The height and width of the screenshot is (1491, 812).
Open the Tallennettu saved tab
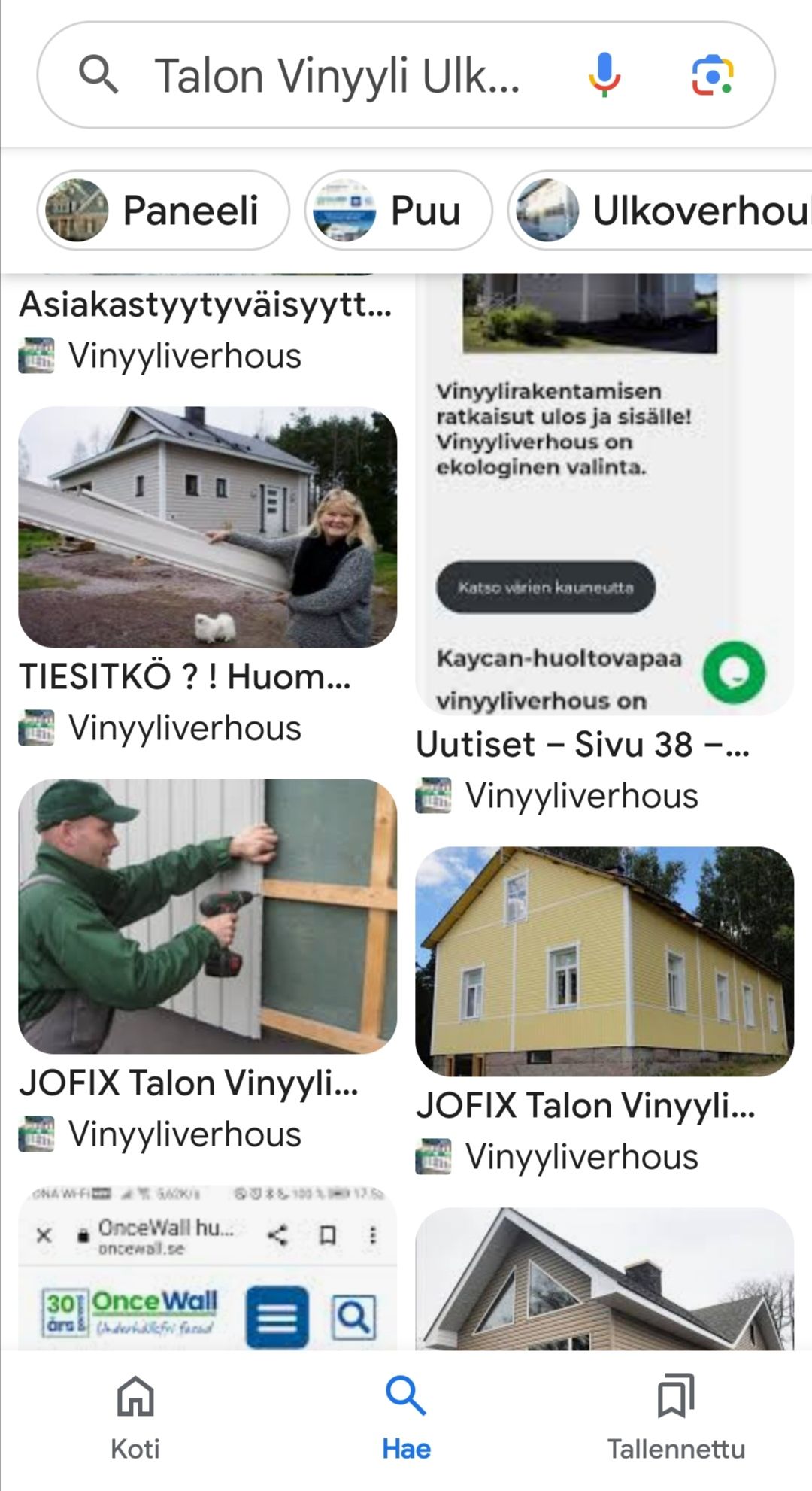point(675,1416)
